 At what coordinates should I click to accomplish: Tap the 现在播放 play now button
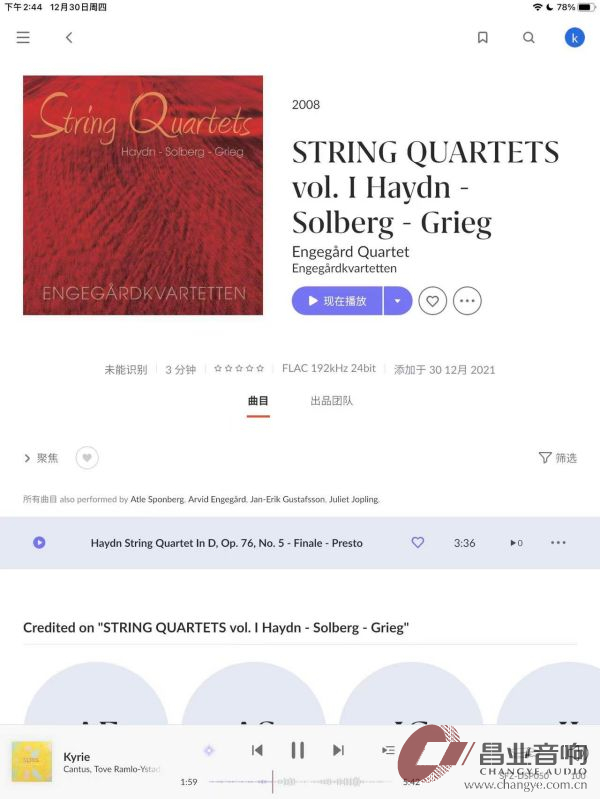coord(337,301)
